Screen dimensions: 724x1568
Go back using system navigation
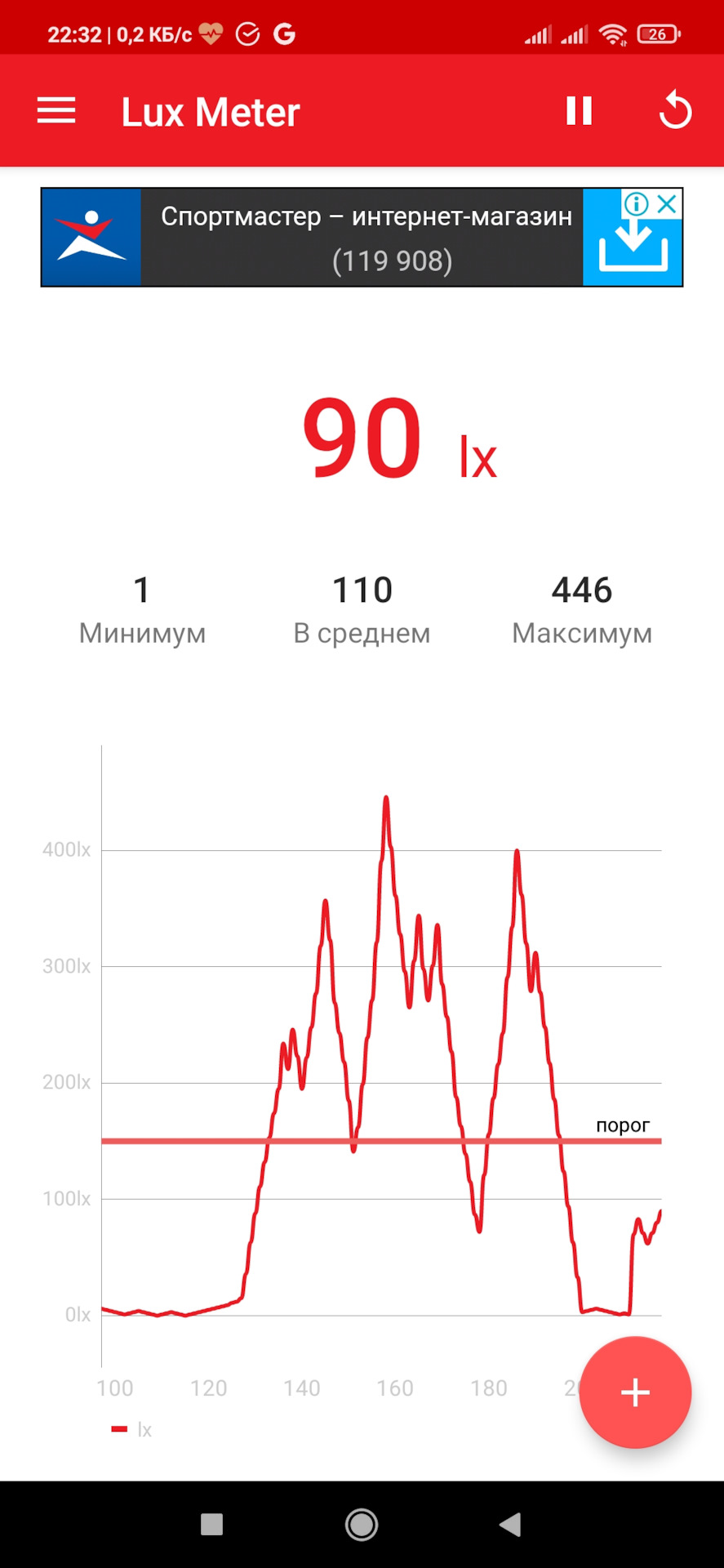(510, 1524)
